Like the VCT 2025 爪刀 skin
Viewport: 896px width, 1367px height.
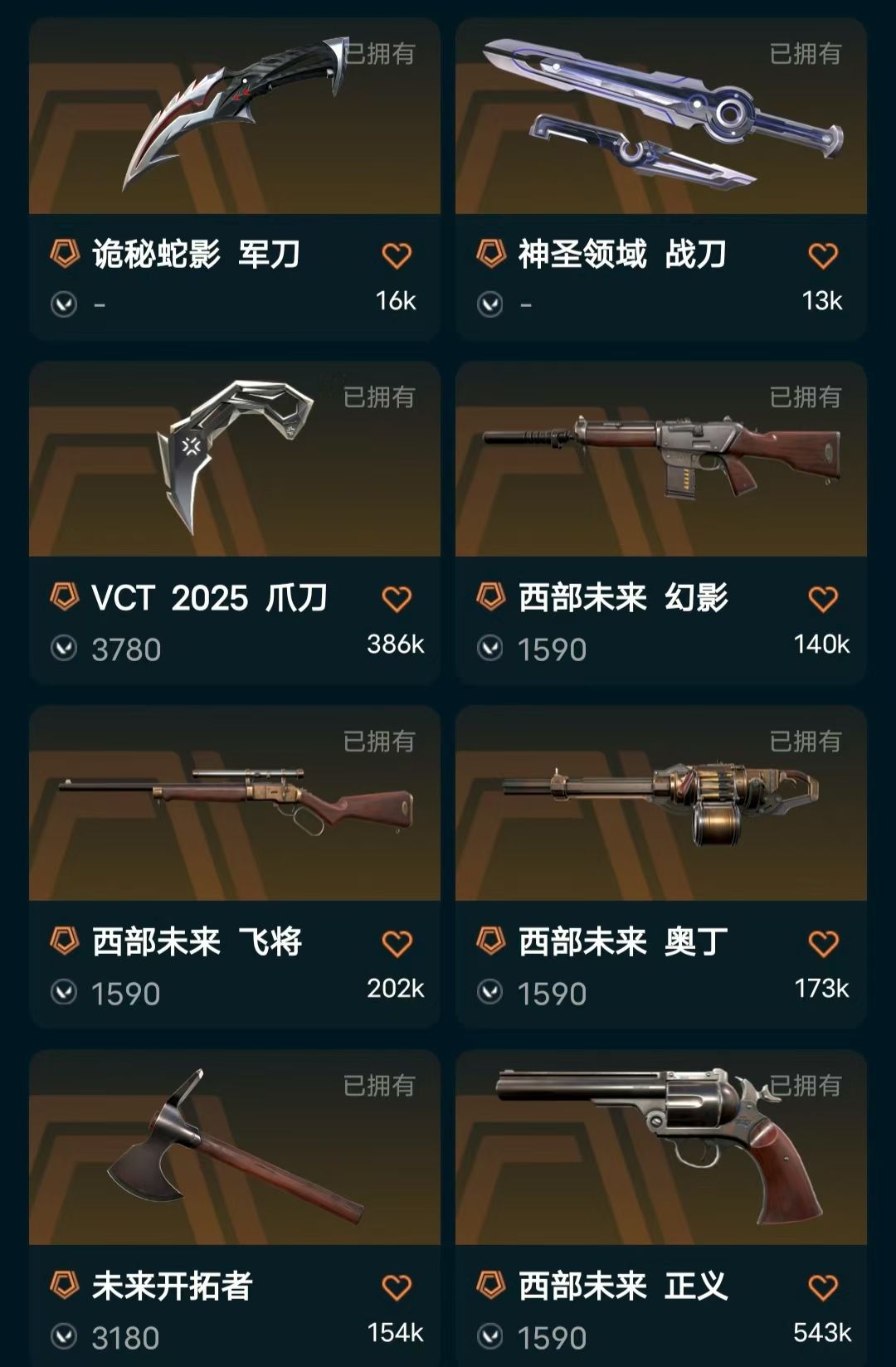pyautogui.click(x=397, y=599)
